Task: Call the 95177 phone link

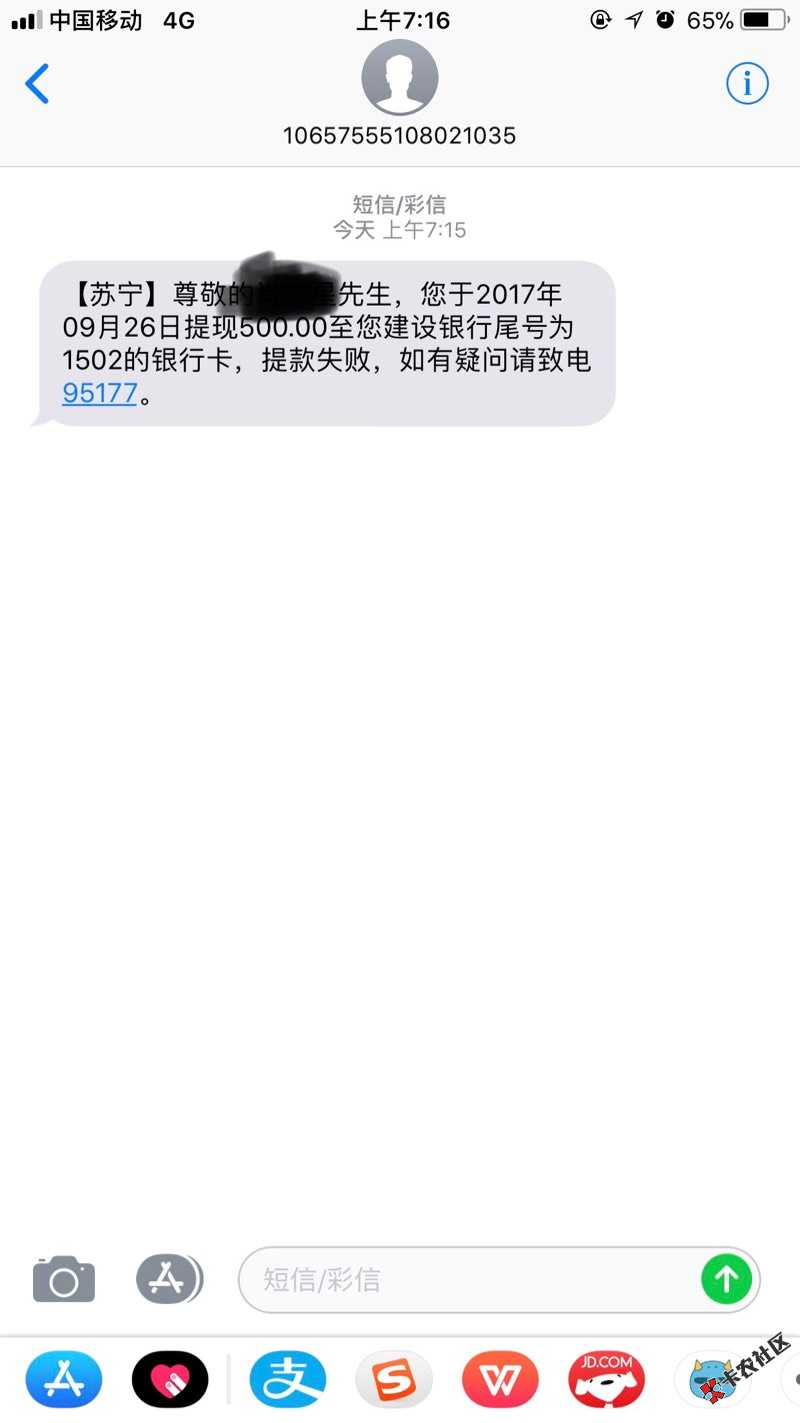Action: (99, 393)
